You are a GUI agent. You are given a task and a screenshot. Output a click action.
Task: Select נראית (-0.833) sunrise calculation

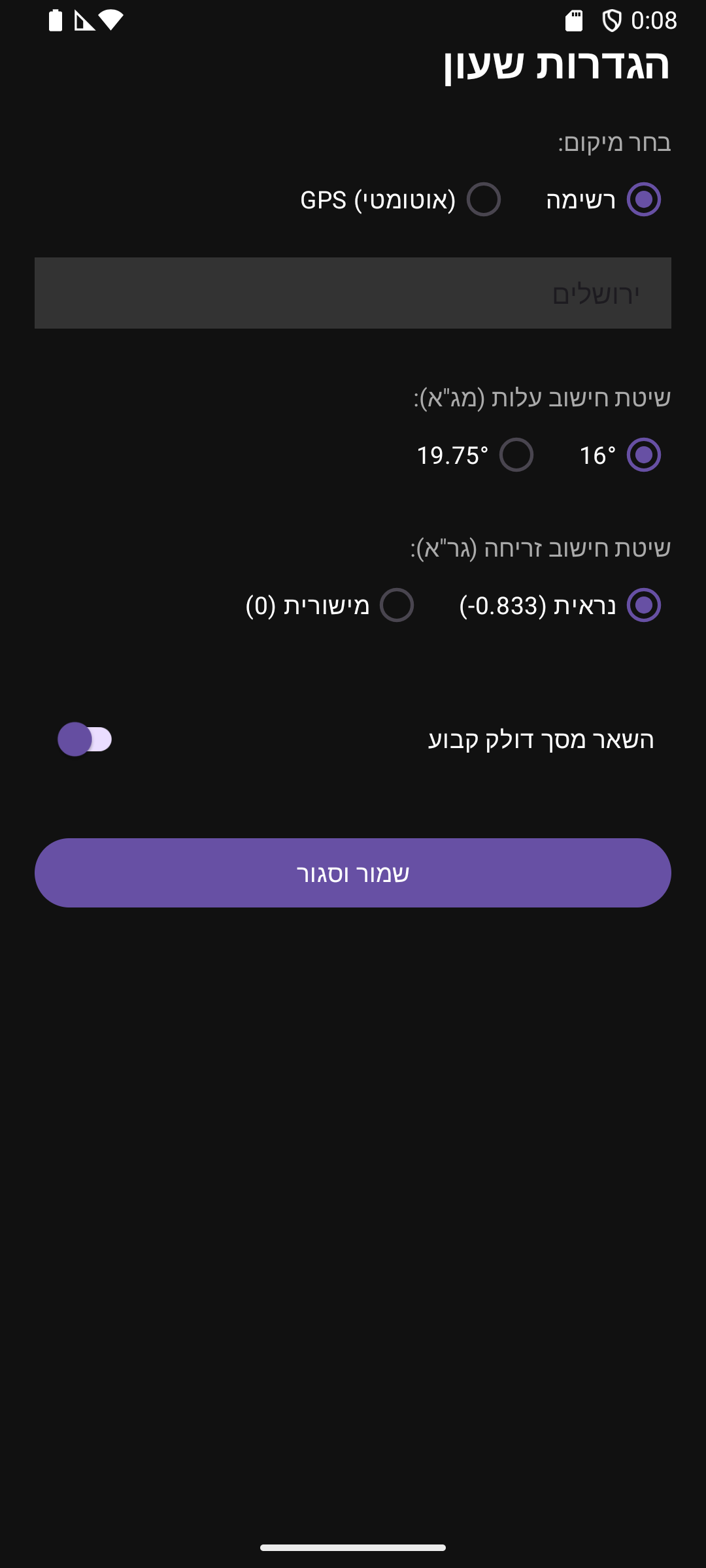tap(644, 606)
